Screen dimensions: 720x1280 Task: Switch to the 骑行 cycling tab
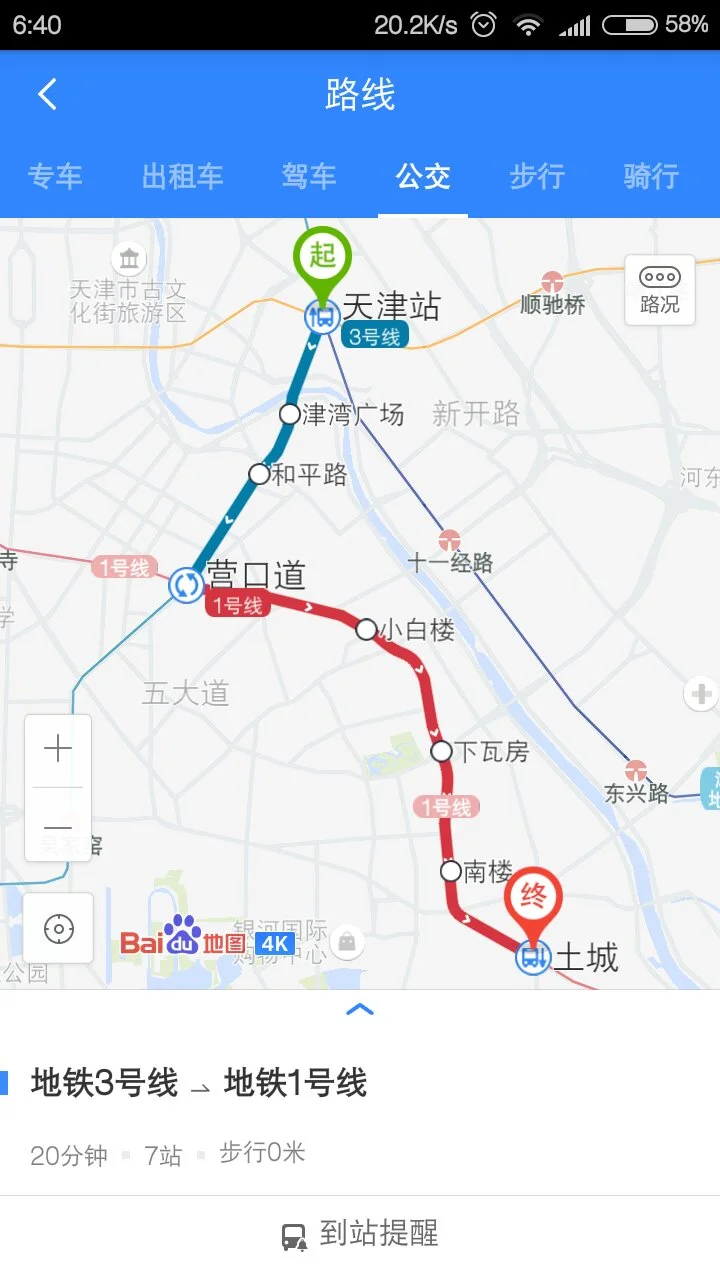pos(648,176)
